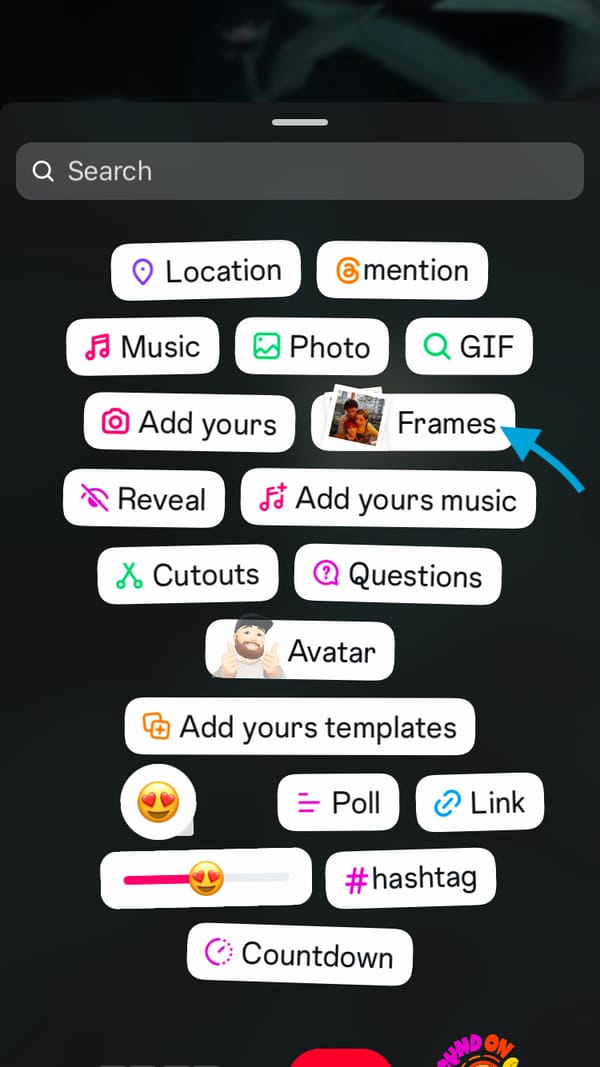Choose the Countdown sticker
This screenshot has width=600, height=1067.
[300, 954]
